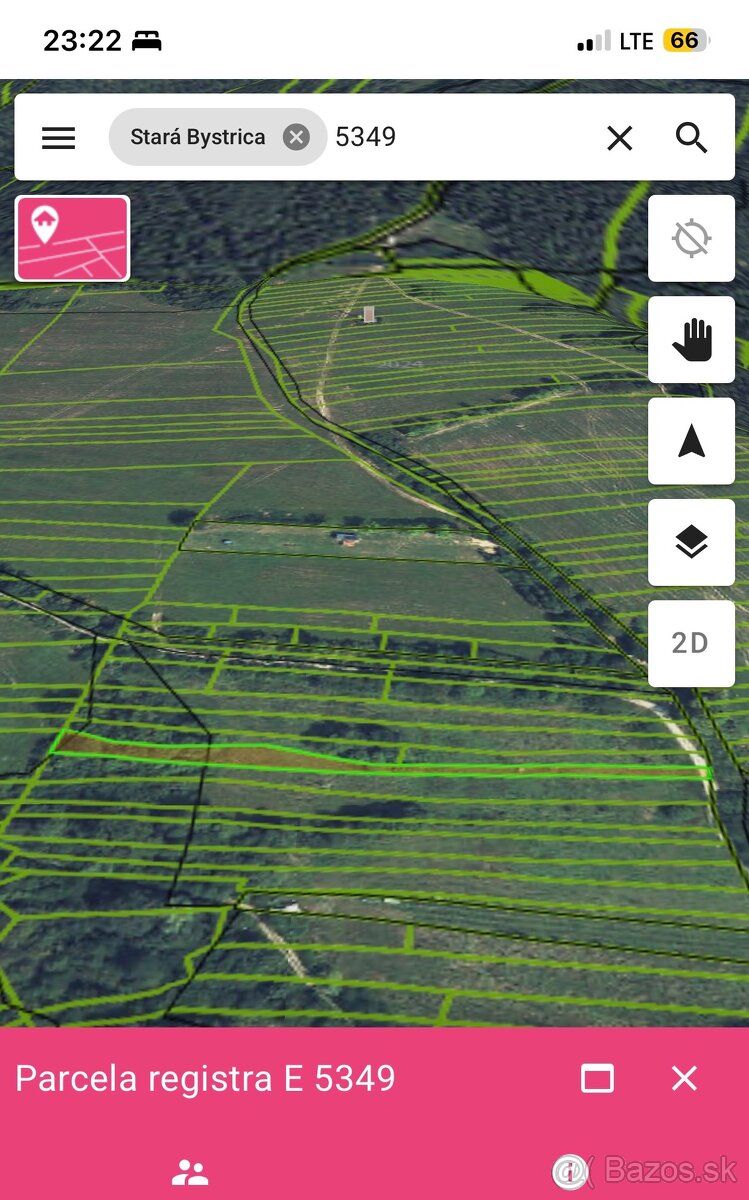The image size is (749, 1200).
Task: Remove the Stará Bystrica chip
Action: 296,137
